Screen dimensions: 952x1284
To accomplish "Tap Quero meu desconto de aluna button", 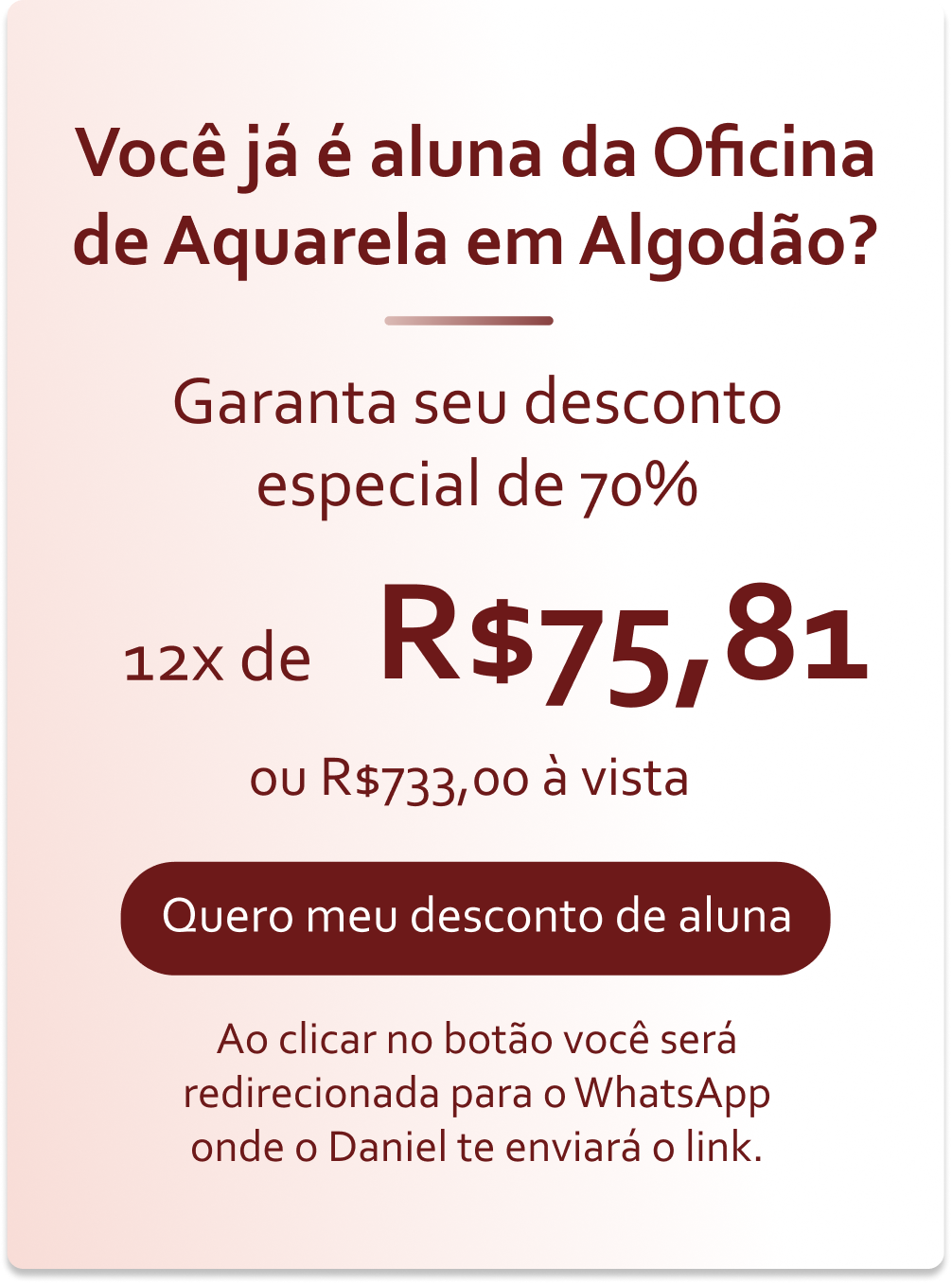I will coord(475,918).
